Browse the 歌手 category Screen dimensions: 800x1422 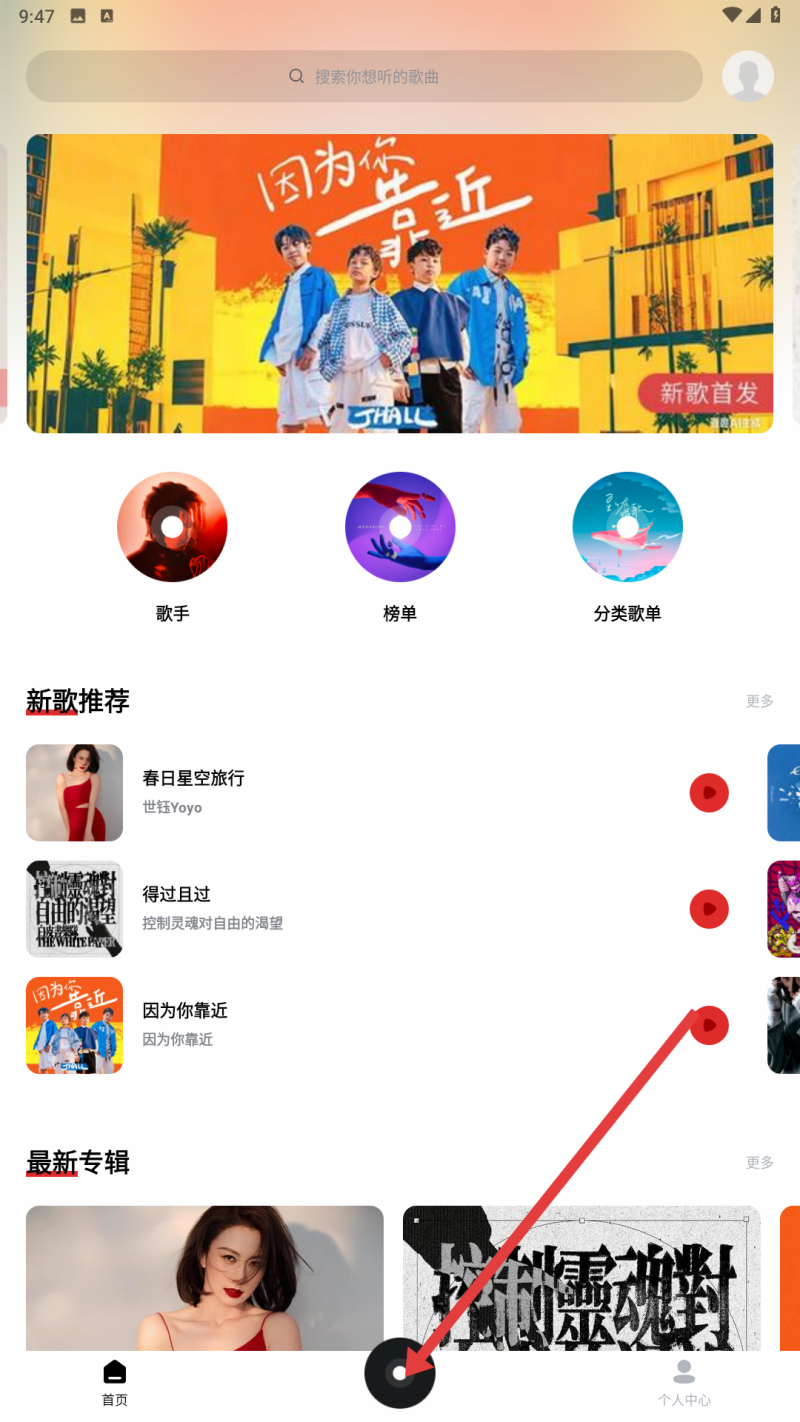172,527
